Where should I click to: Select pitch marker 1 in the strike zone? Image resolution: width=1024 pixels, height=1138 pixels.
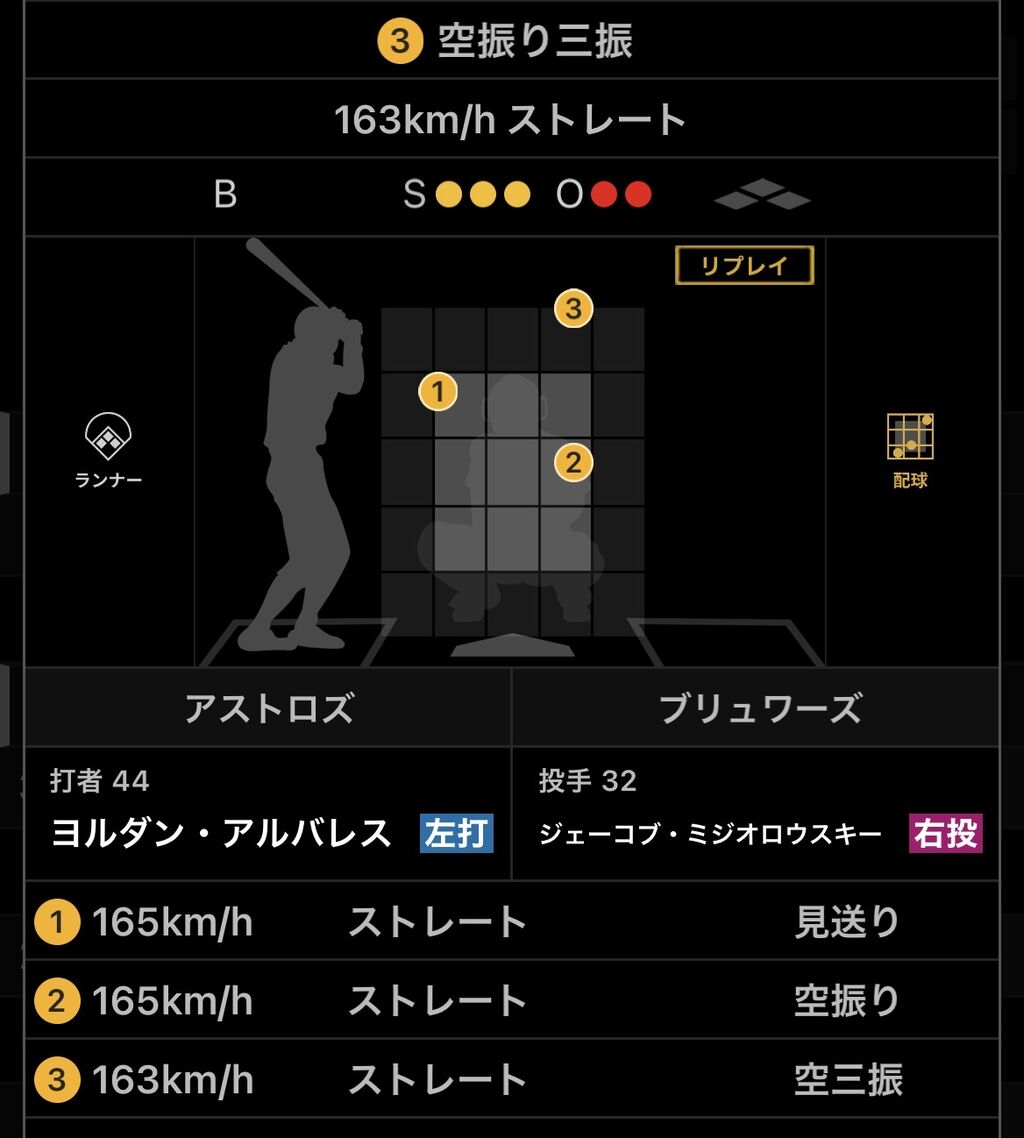pos(438,392)
